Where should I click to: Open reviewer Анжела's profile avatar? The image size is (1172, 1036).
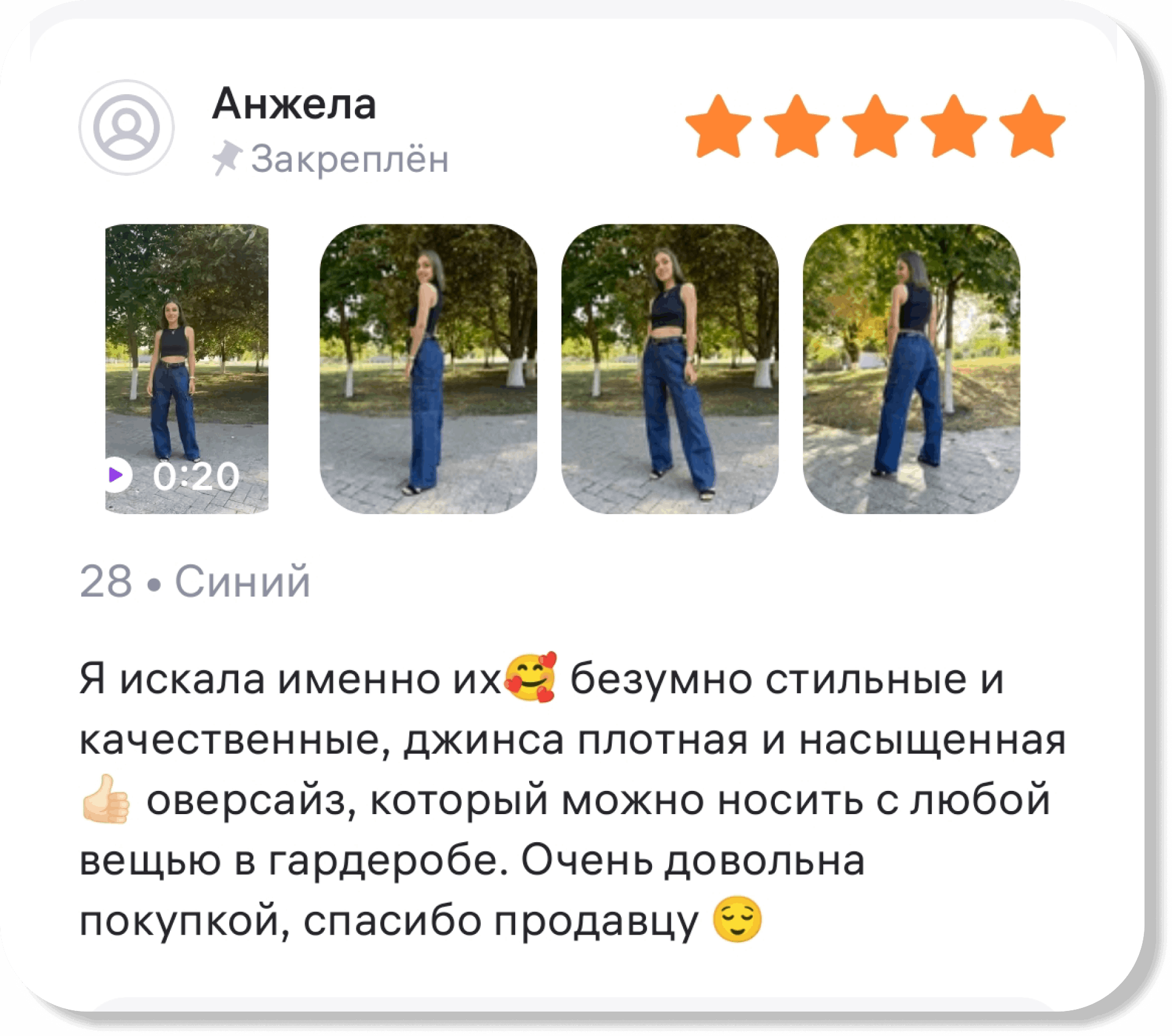click(x=126, y=127)
